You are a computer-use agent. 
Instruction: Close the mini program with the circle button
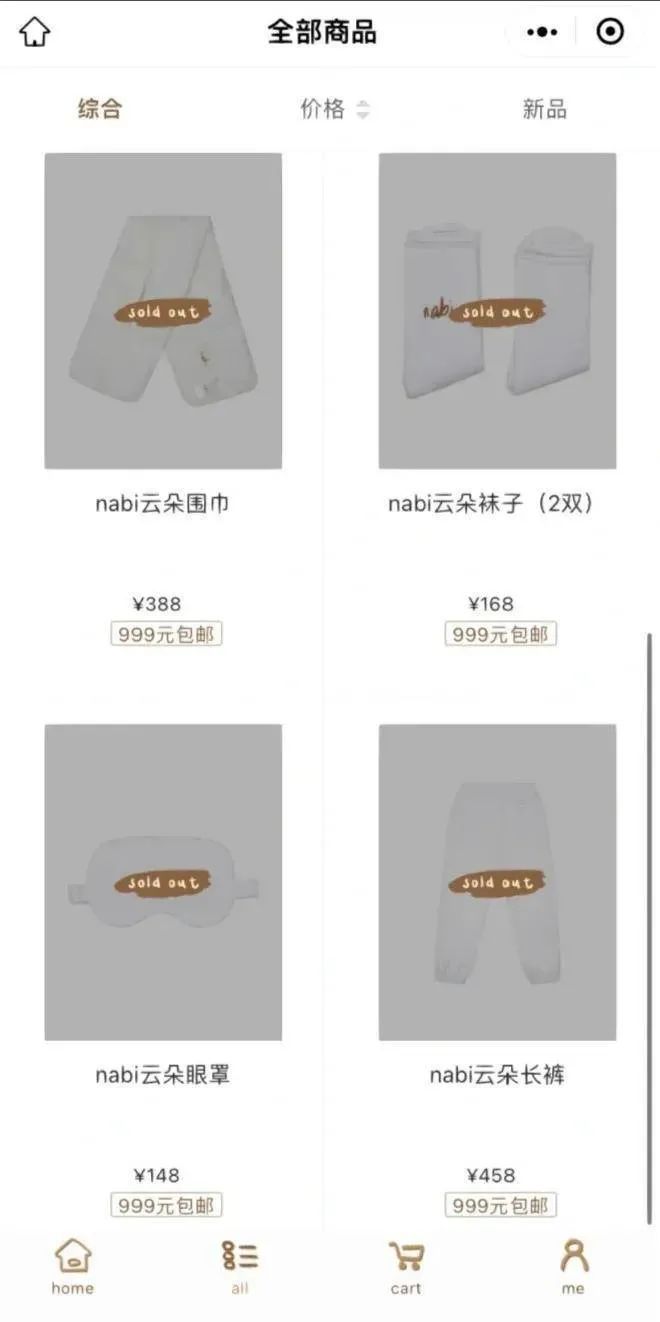[x=609, y=32]
